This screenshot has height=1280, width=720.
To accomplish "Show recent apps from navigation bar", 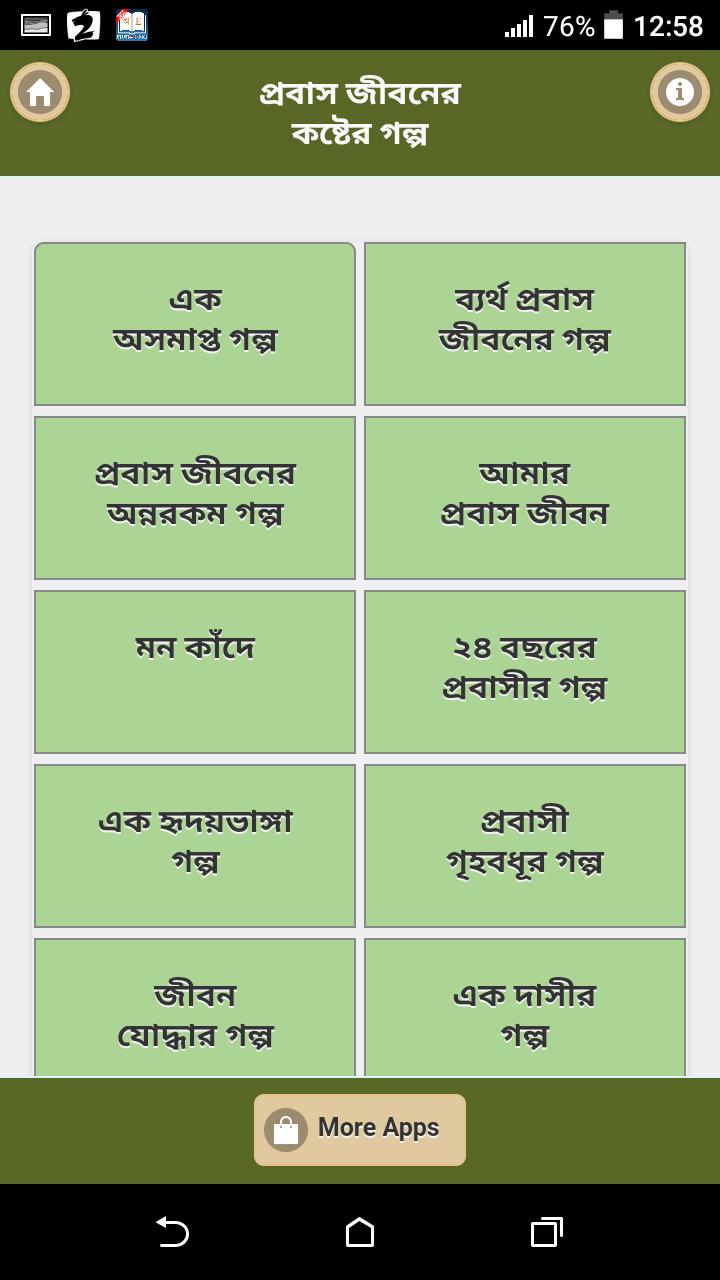I will tap(546, 1232).
